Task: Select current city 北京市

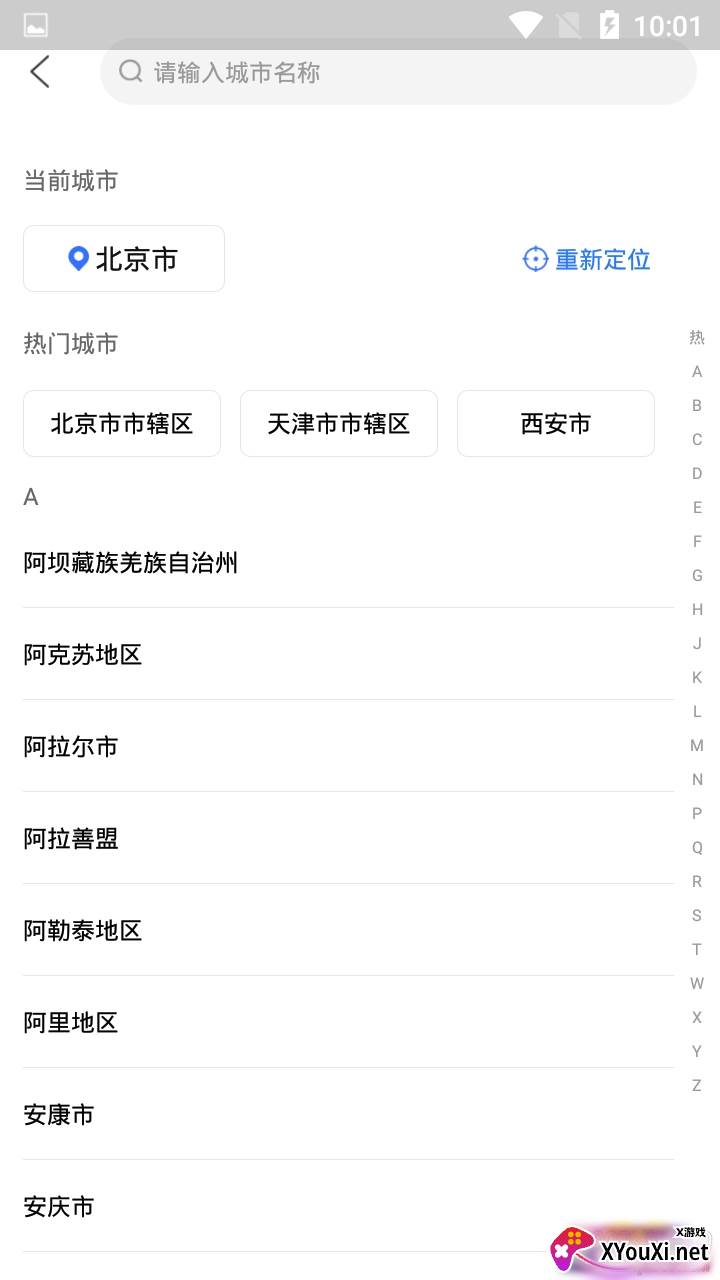Action: [x=124, y=259]
